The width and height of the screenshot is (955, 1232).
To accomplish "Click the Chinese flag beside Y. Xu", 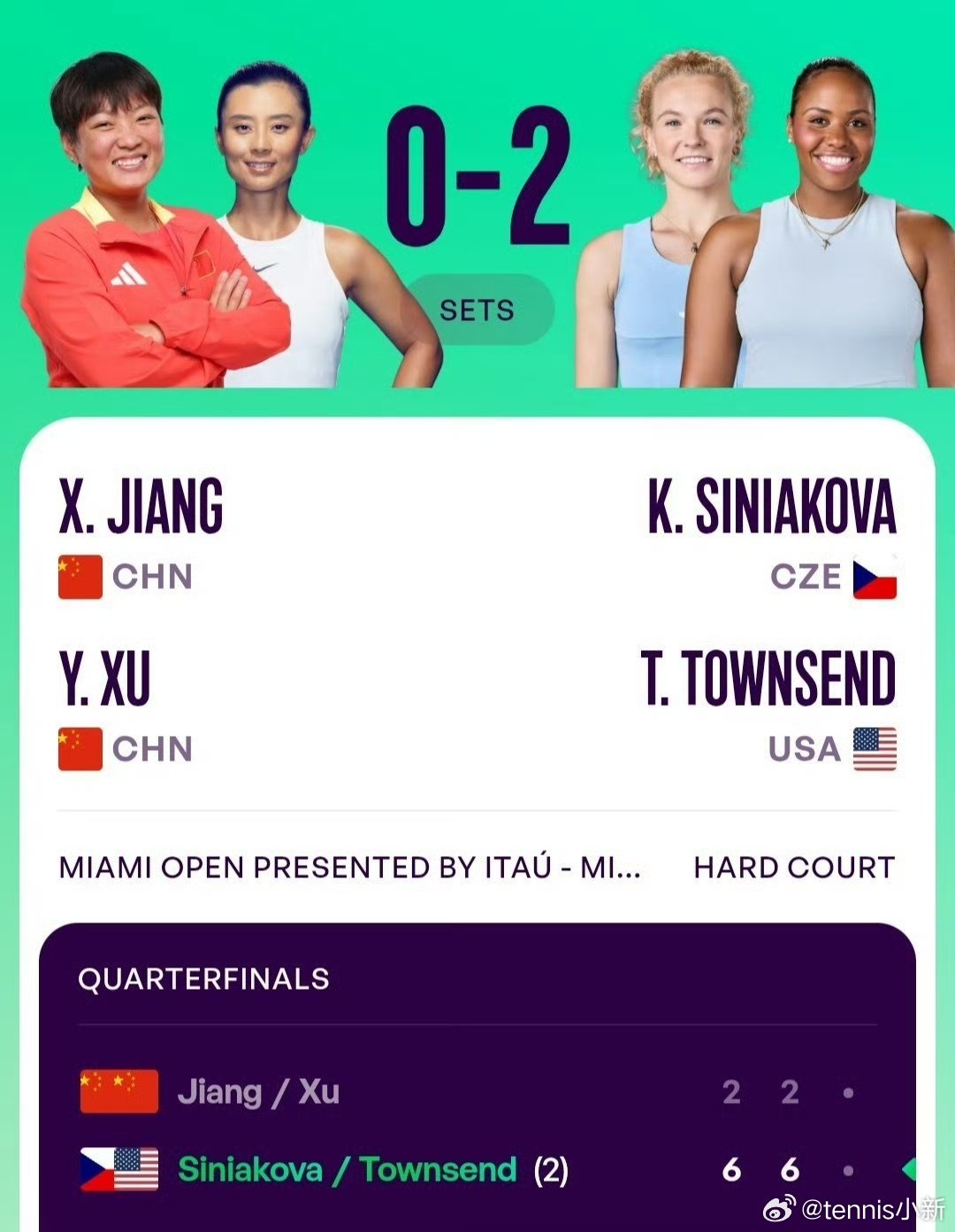I will [x=79, y=749].
